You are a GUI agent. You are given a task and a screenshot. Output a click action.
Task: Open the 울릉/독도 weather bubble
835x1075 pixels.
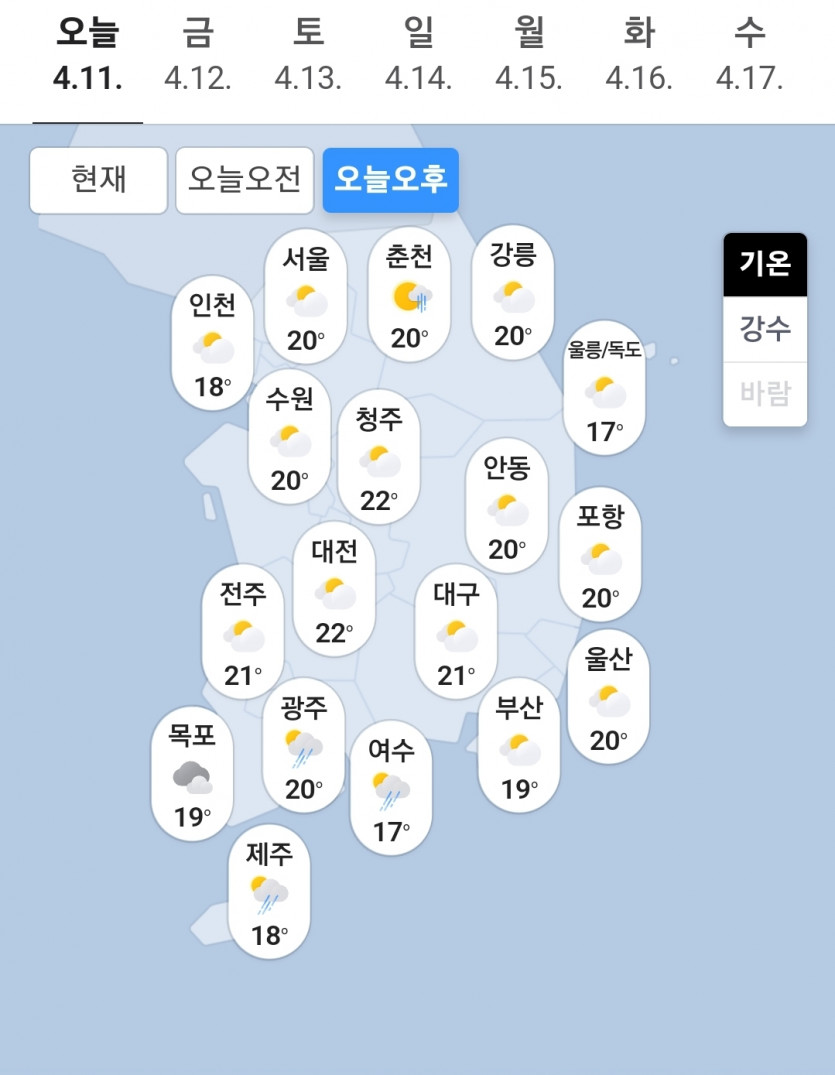pos(604,391)
